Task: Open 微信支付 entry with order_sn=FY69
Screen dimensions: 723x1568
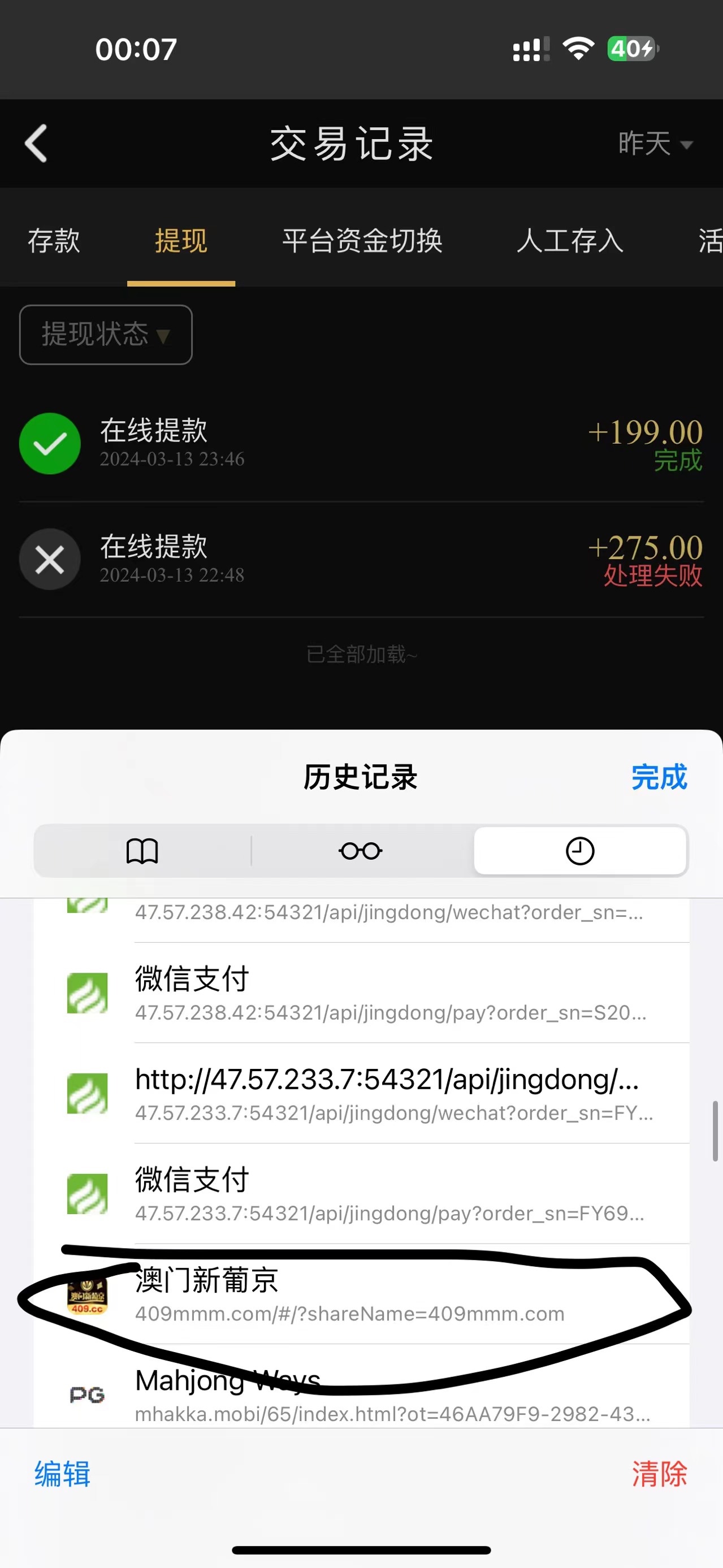Action: click(389, 1194)
